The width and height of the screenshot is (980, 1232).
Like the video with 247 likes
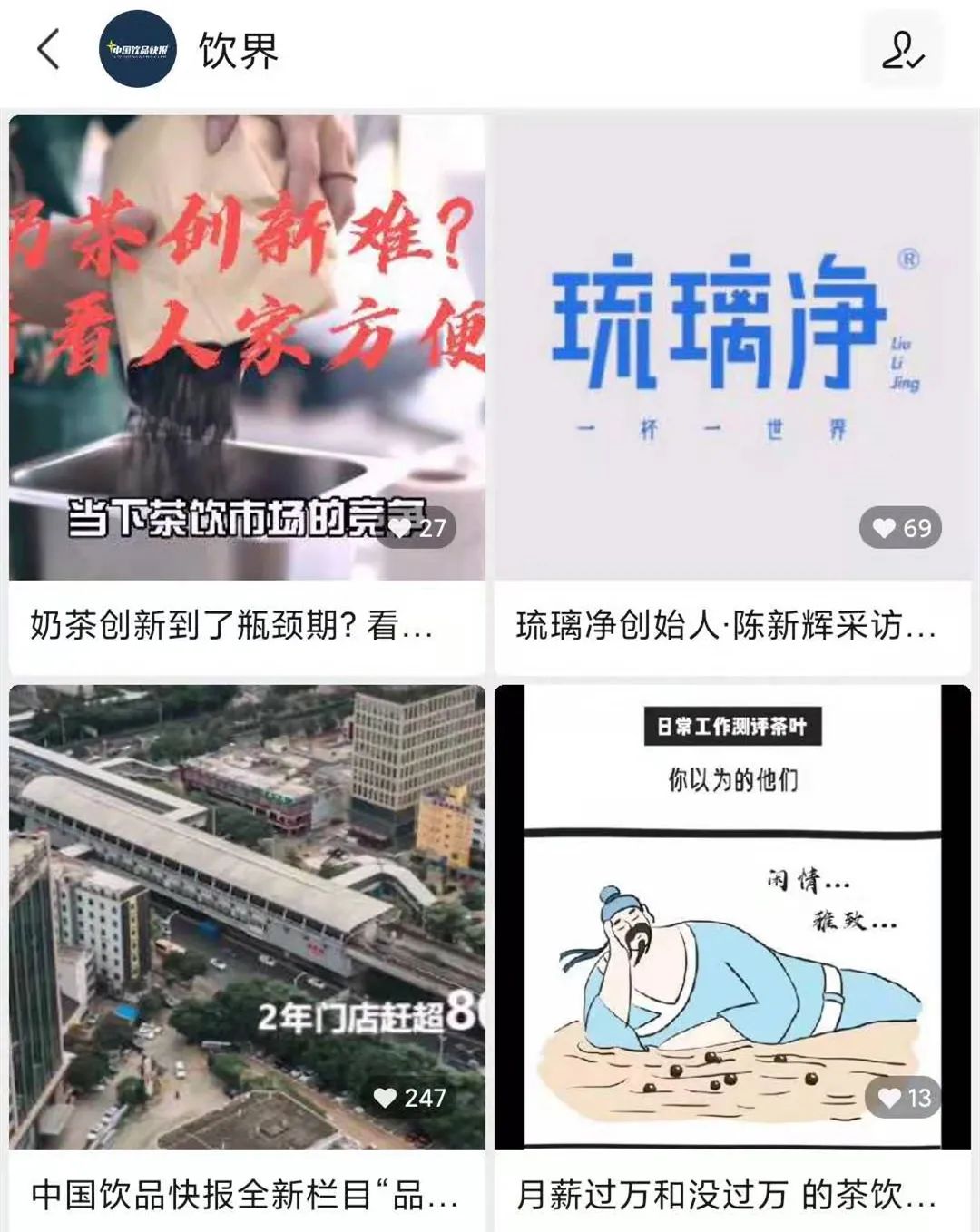pyautogui.click(x=386, y=1098)
